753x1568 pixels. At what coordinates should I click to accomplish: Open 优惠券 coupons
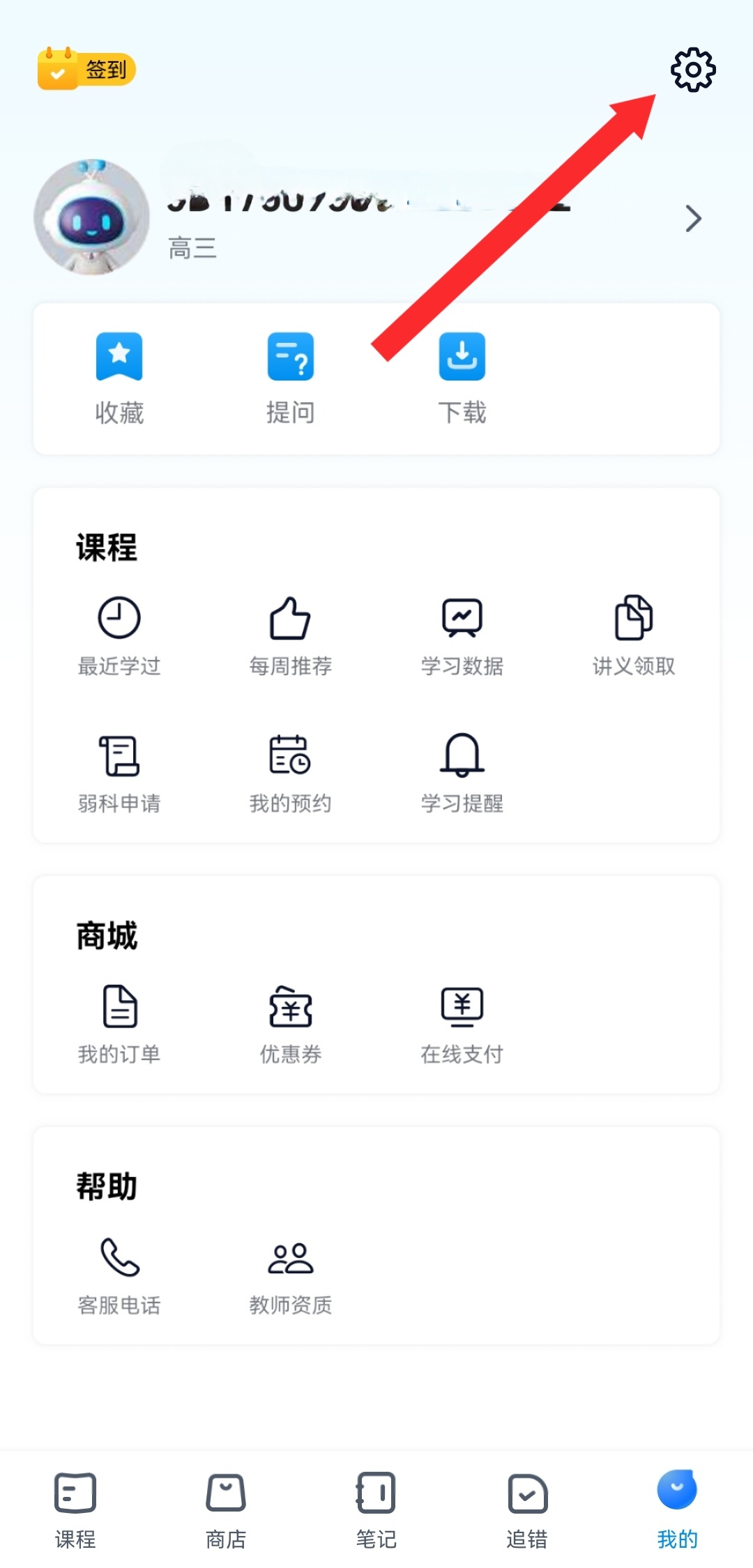click(291, 1023)
